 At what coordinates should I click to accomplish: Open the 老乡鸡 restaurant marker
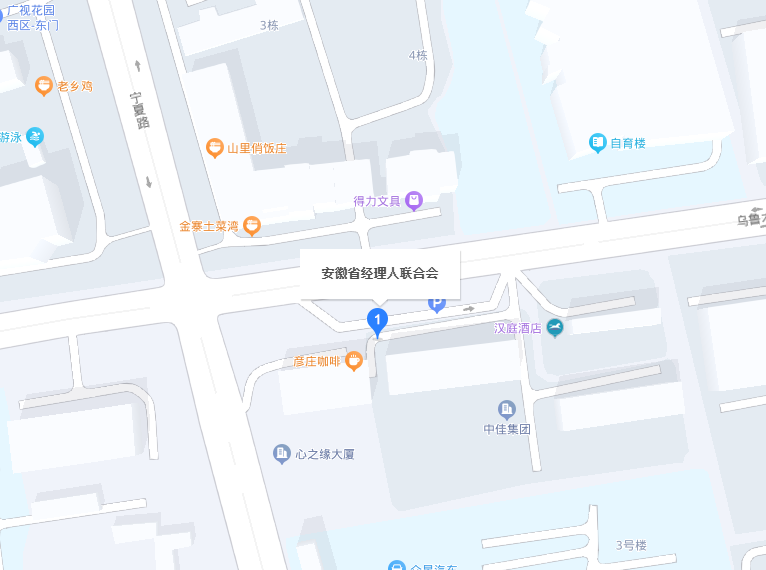[44, 86]
